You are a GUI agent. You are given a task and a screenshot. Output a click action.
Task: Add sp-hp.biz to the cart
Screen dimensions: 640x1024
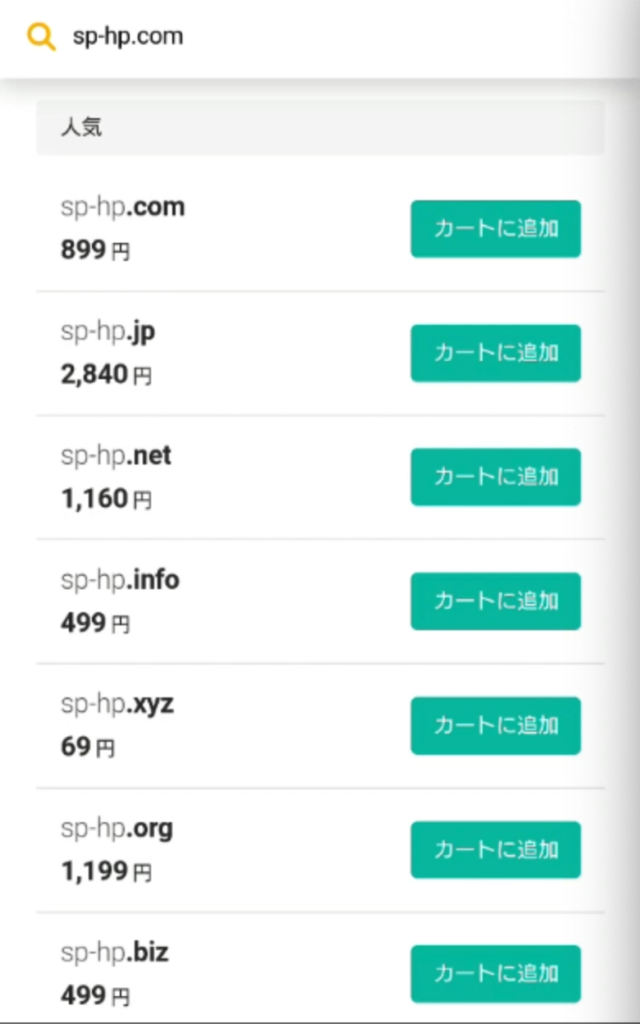pos(495,973)
